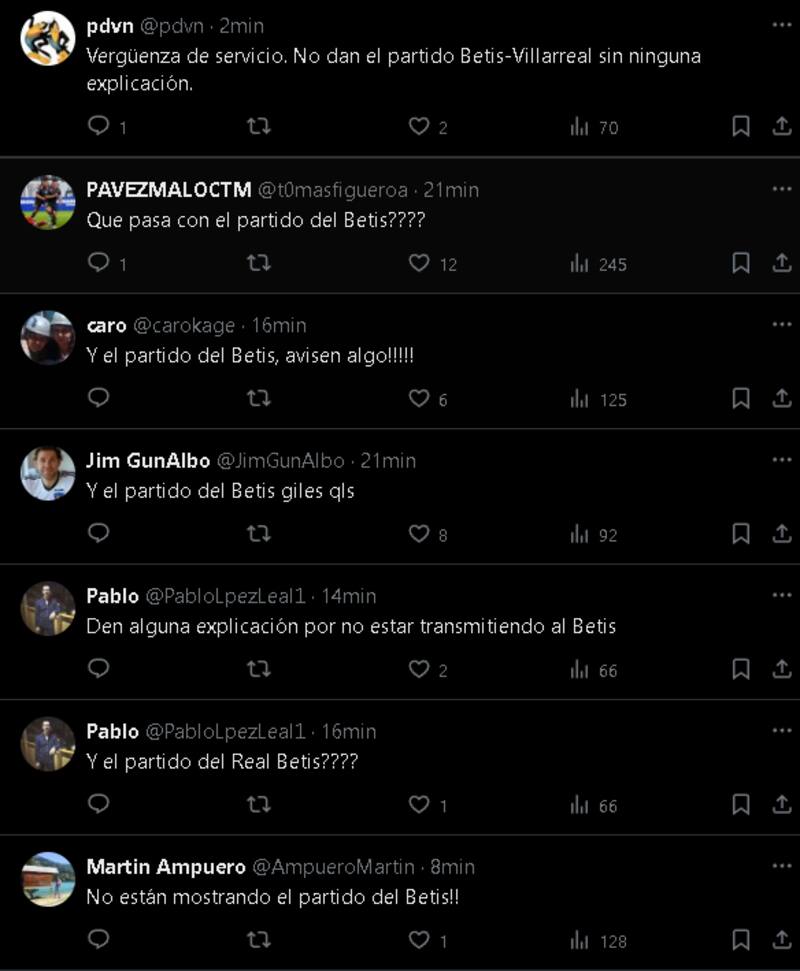Open more options on pdvn's tweet
800x971 pixels.
click(x=782, y=25)
